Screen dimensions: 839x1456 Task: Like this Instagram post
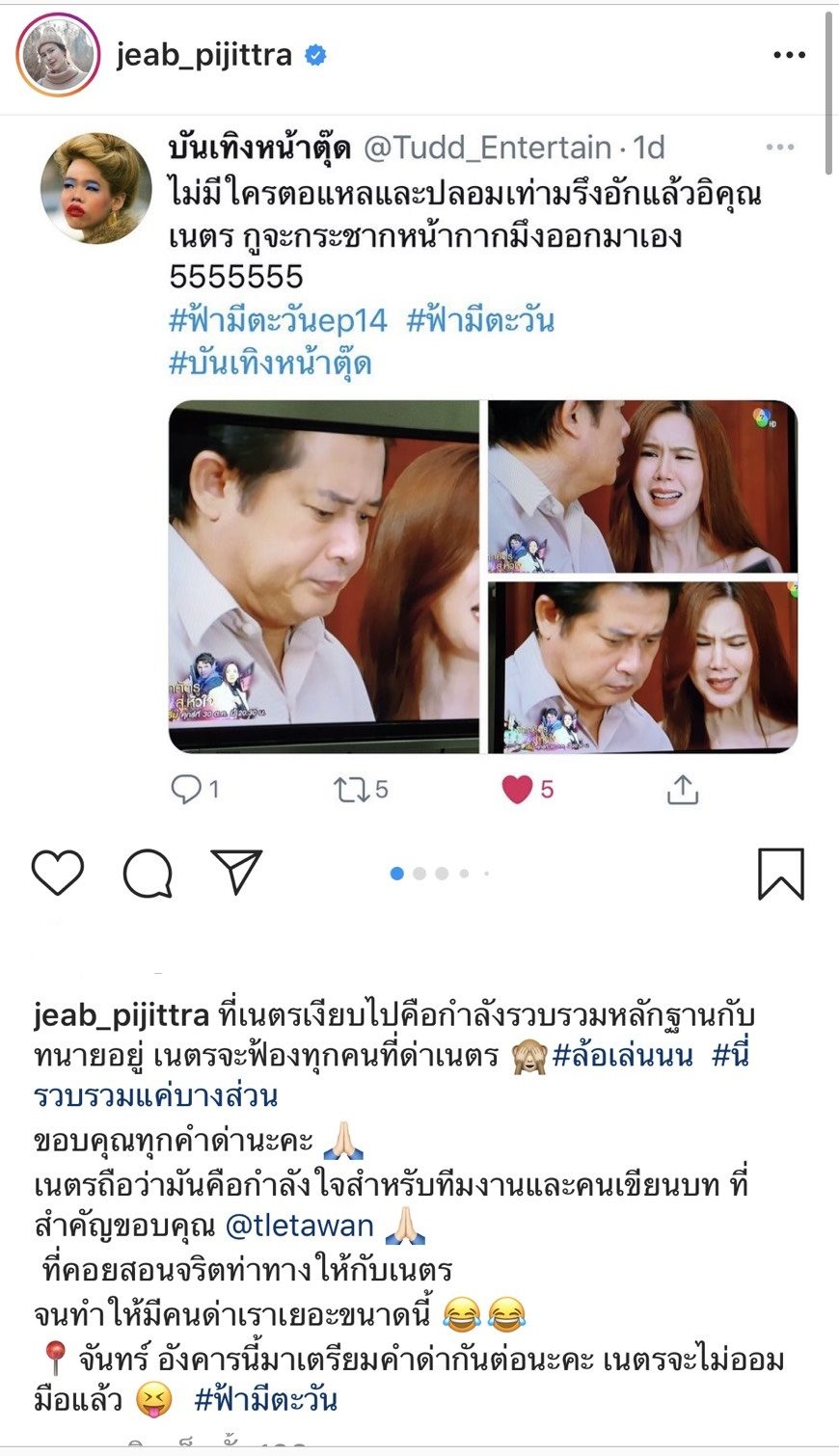point(58,873)
